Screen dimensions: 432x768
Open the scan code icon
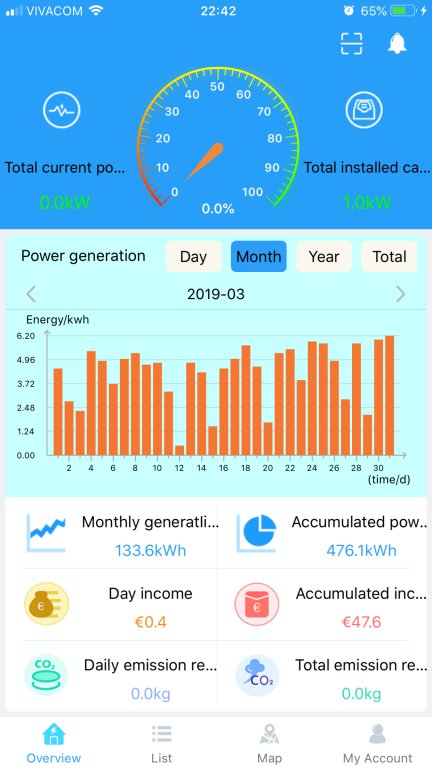[352, 44]
